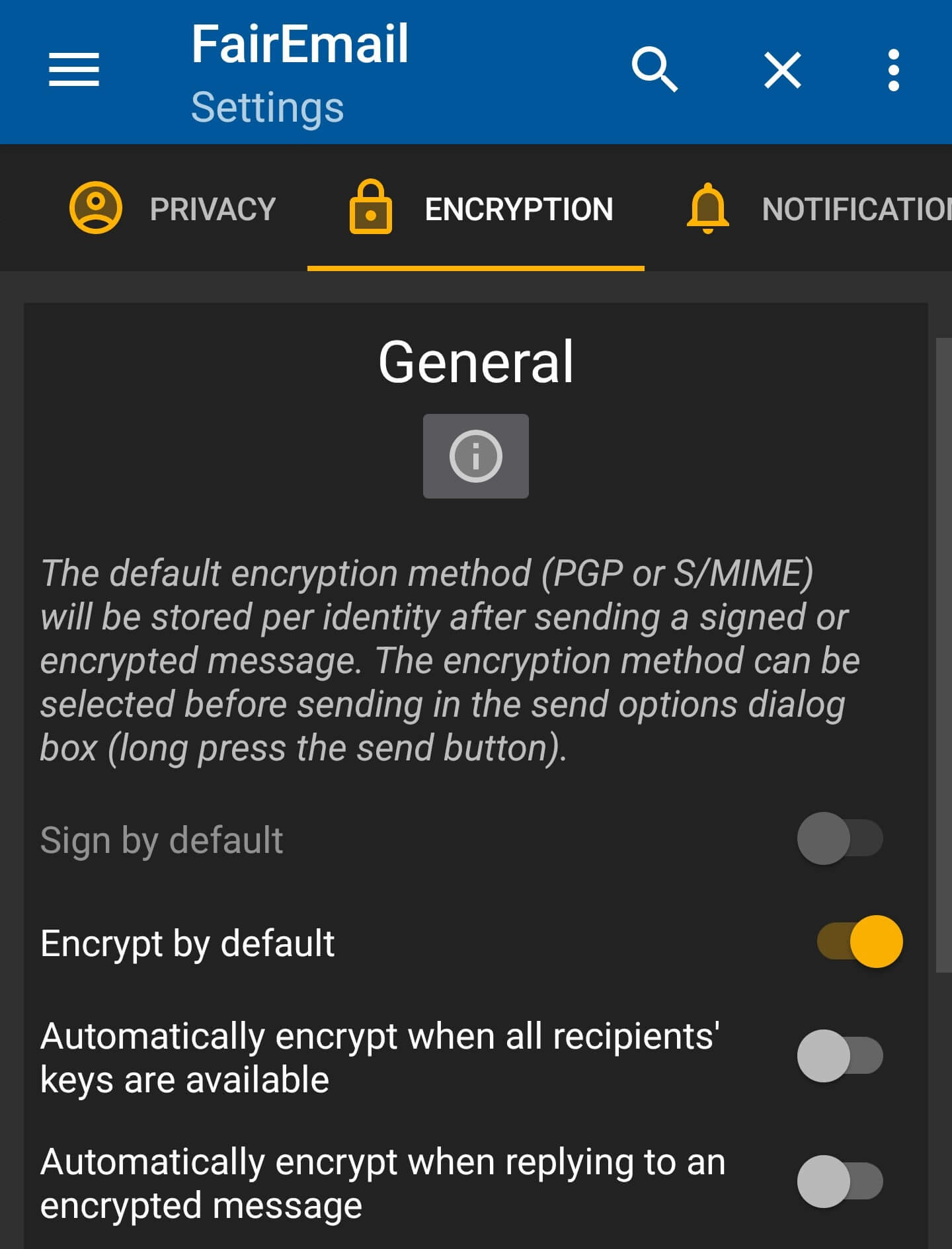This screenshot has height=1249, width=952.
Task: Select the Encryption tab
Action: (480, 209)
